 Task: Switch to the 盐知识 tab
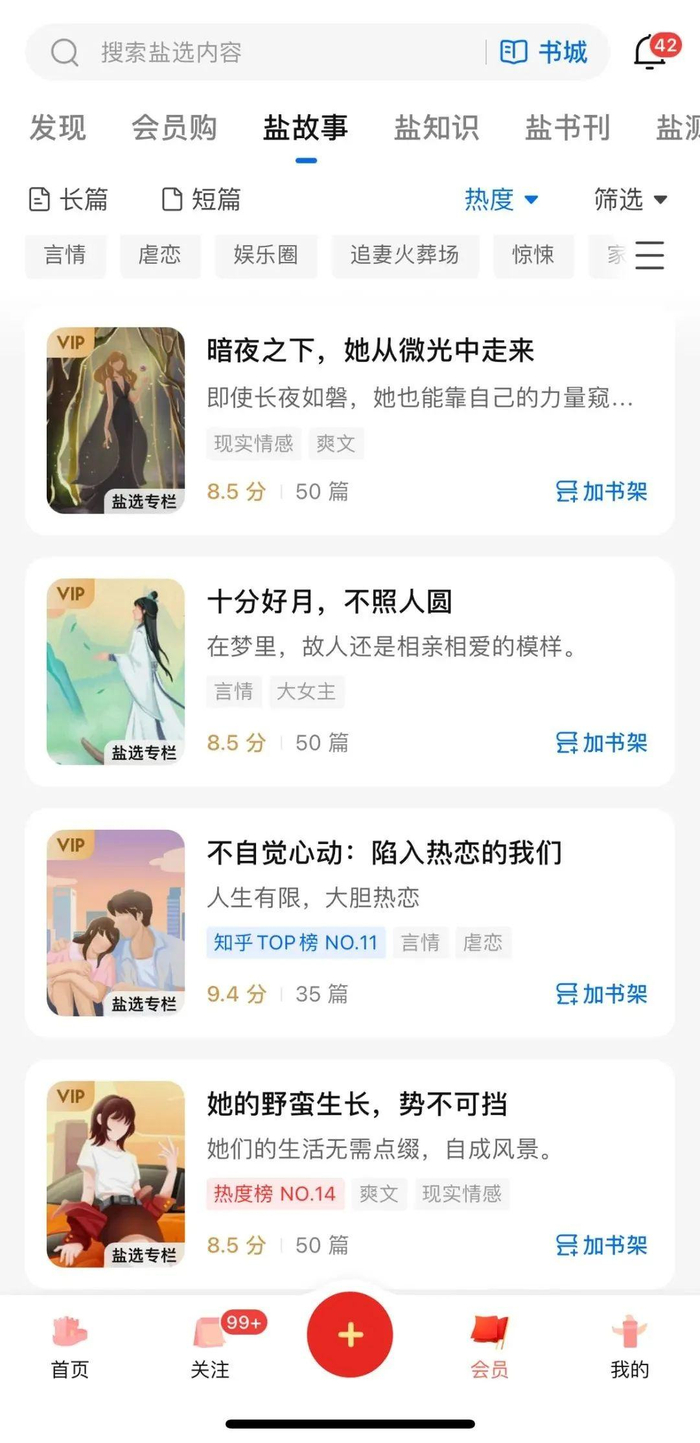(x=436, y=128)
